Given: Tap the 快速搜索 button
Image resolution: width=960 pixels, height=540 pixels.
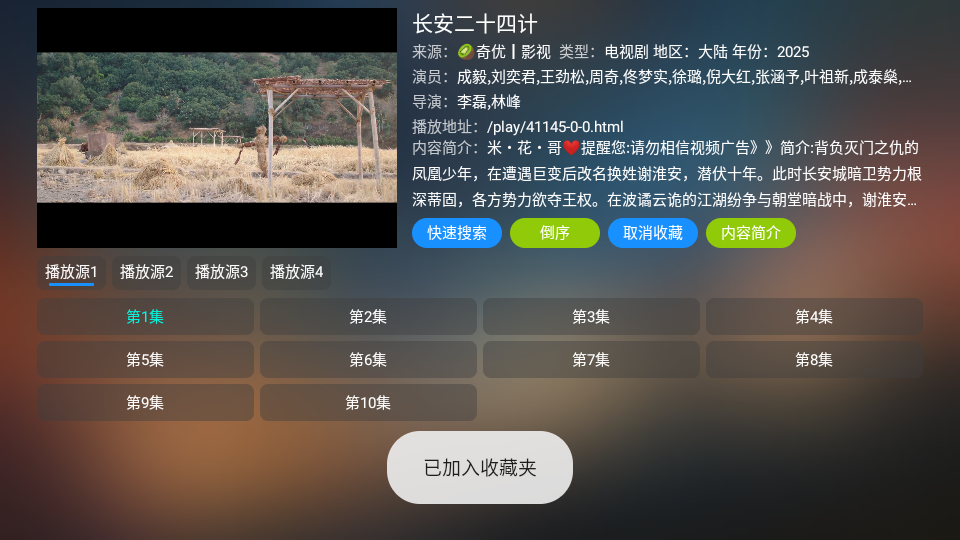Looking at the screenshot, I should 457,233.
